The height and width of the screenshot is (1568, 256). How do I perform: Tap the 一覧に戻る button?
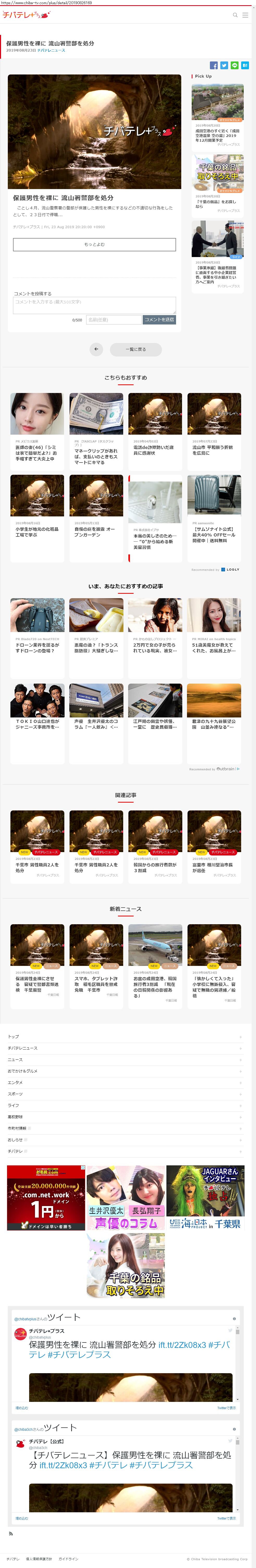point(136,349)
